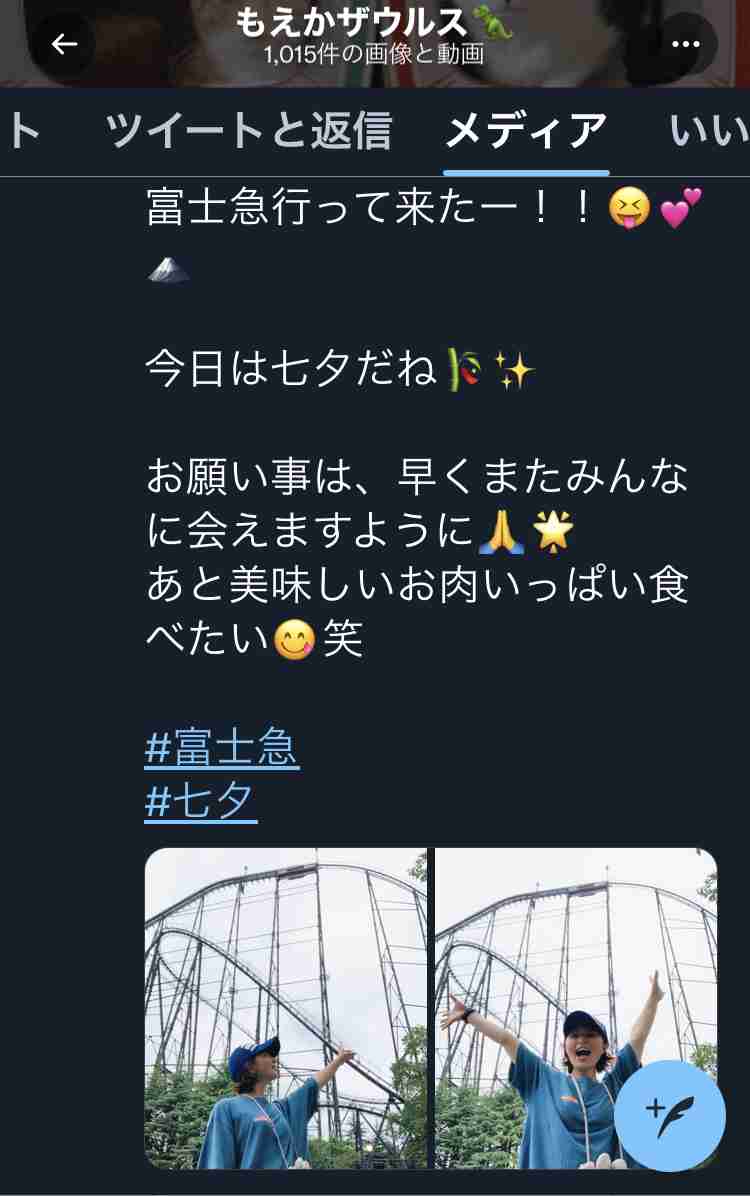View the left photo, arm pointing aside
This screenshot has width=750, height=1196.
tap(286, 1007)
